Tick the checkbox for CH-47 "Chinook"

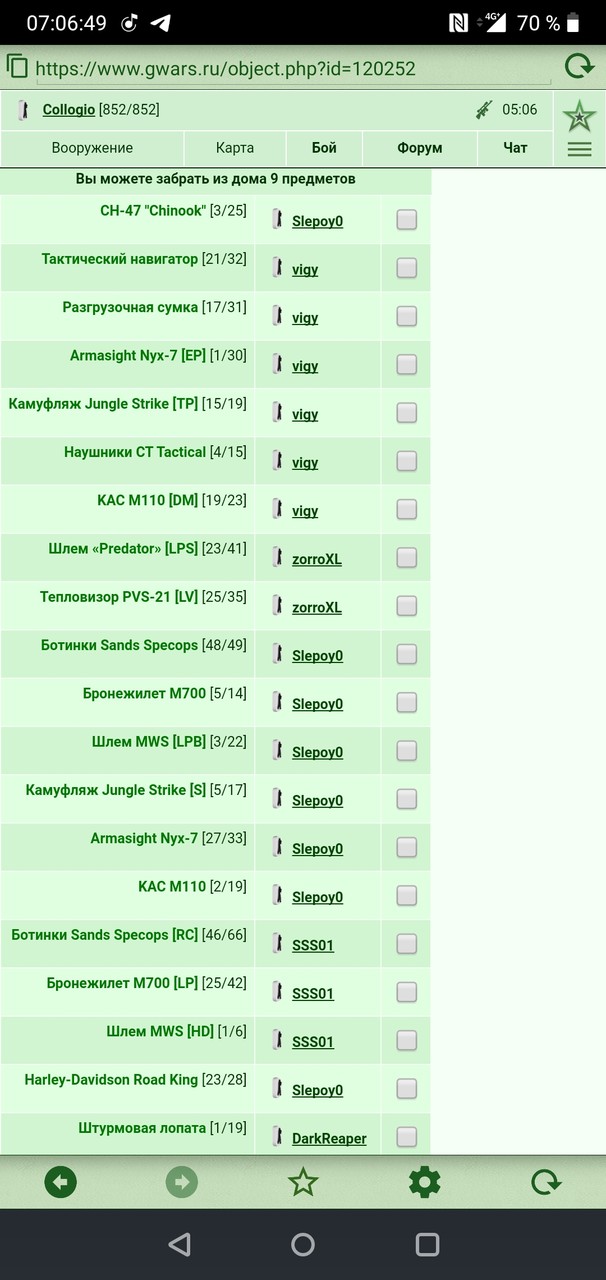coord(407,220)
